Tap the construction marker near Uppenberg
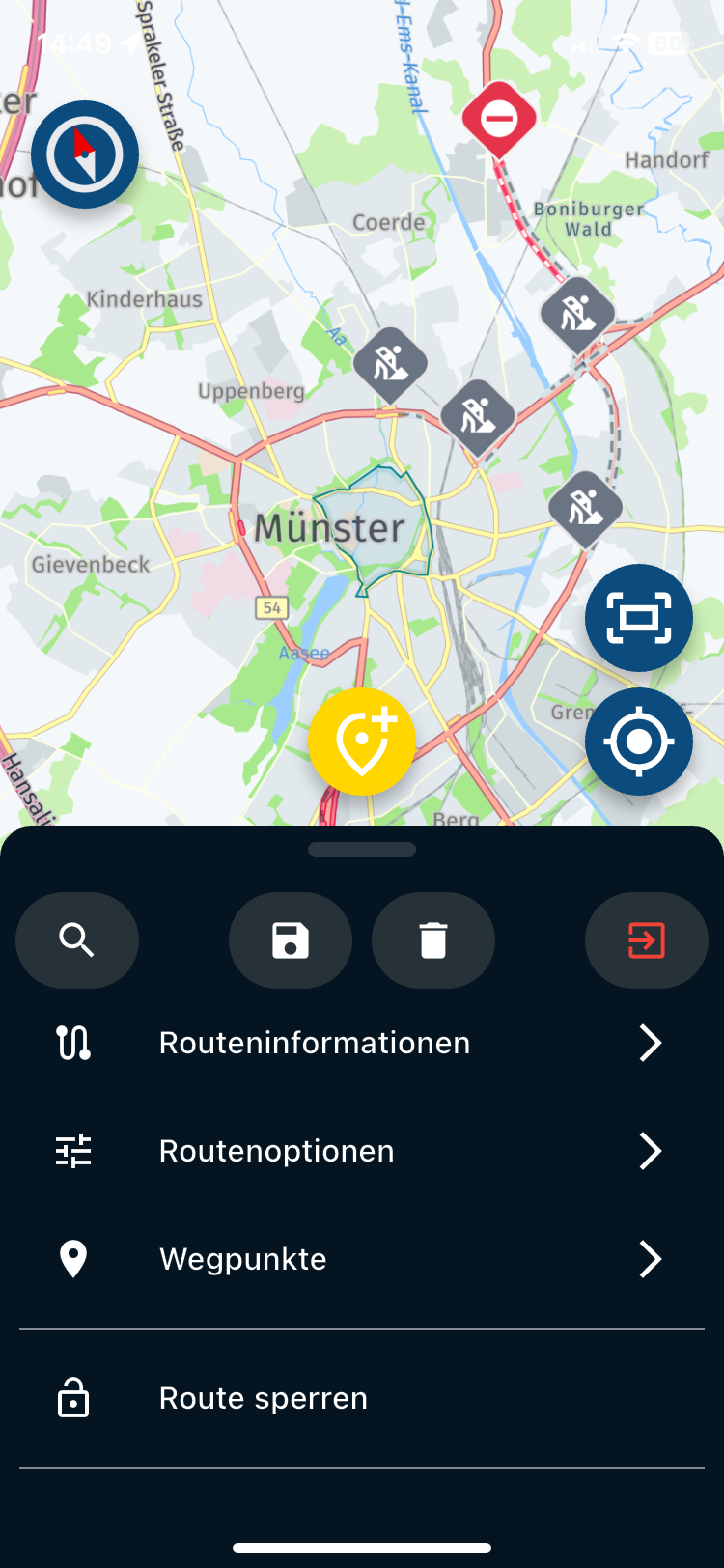The width and height of the screenshot is (724, 1568). (x=390, y=365)
